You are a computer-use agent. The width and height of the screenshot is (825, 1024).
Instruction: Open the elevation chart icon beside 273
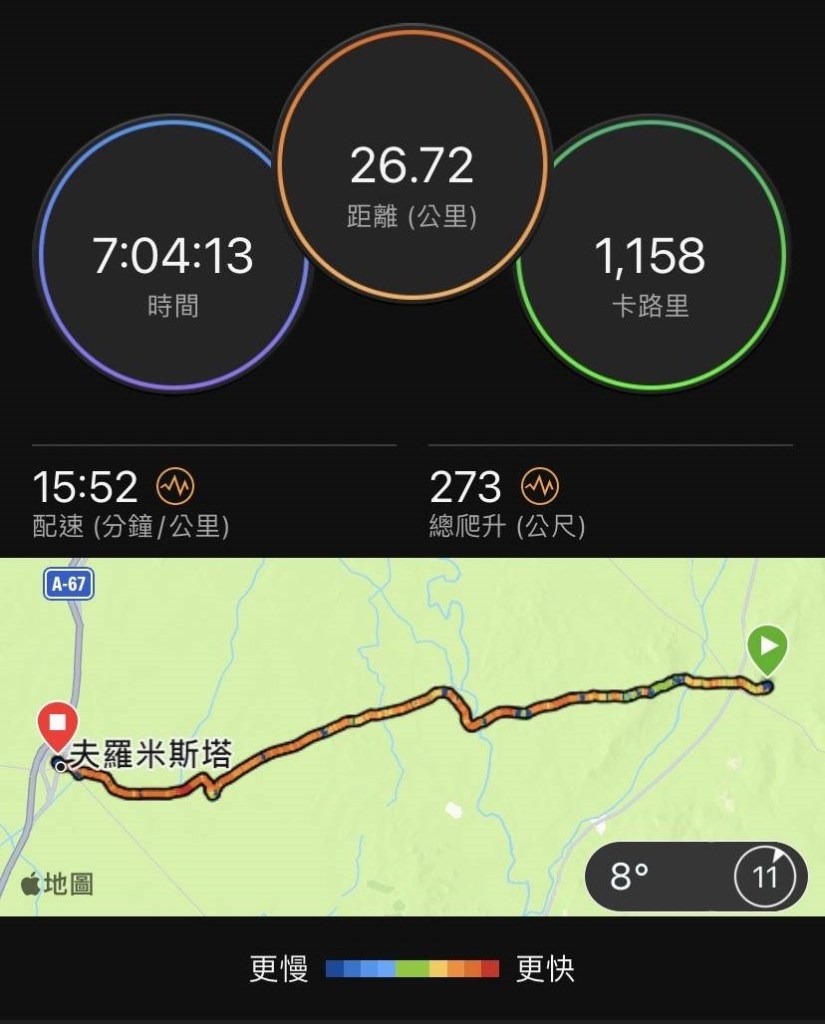click(x=541, y=487)
